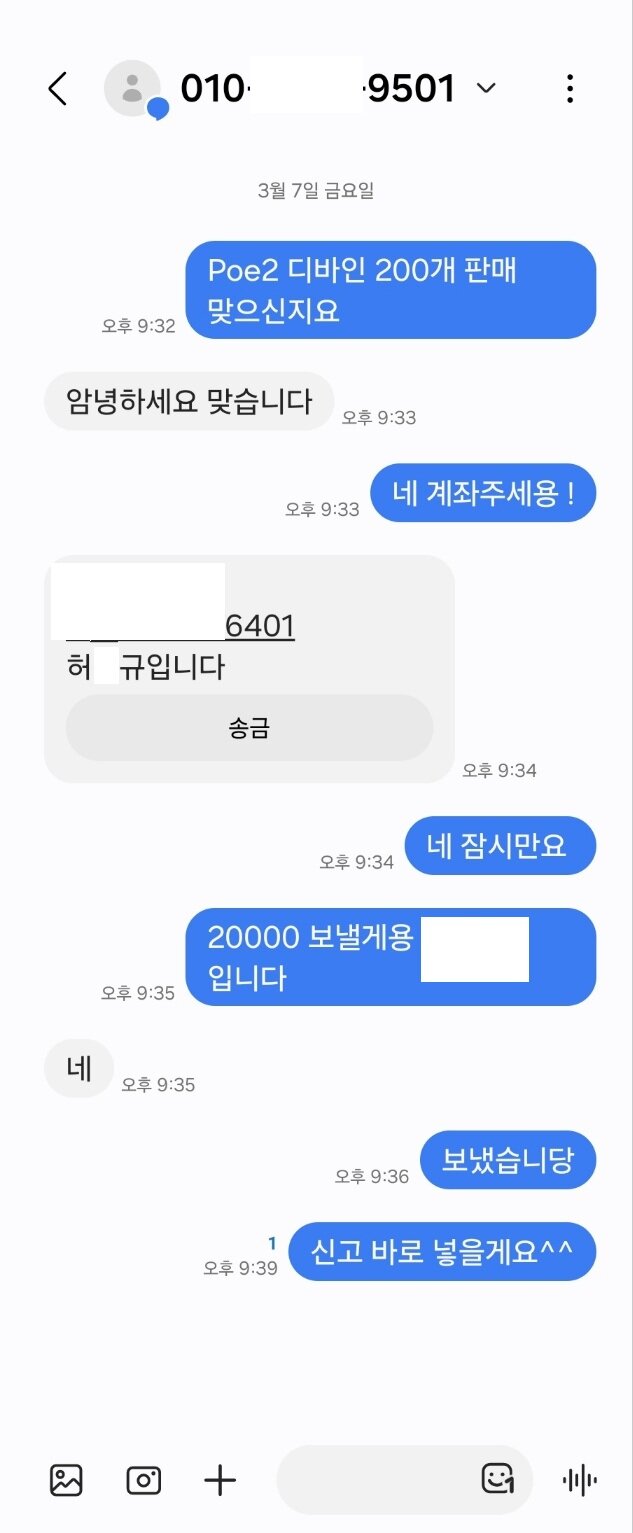
Task: Open the contact profile avatar
Action: (x=133, y=89)
